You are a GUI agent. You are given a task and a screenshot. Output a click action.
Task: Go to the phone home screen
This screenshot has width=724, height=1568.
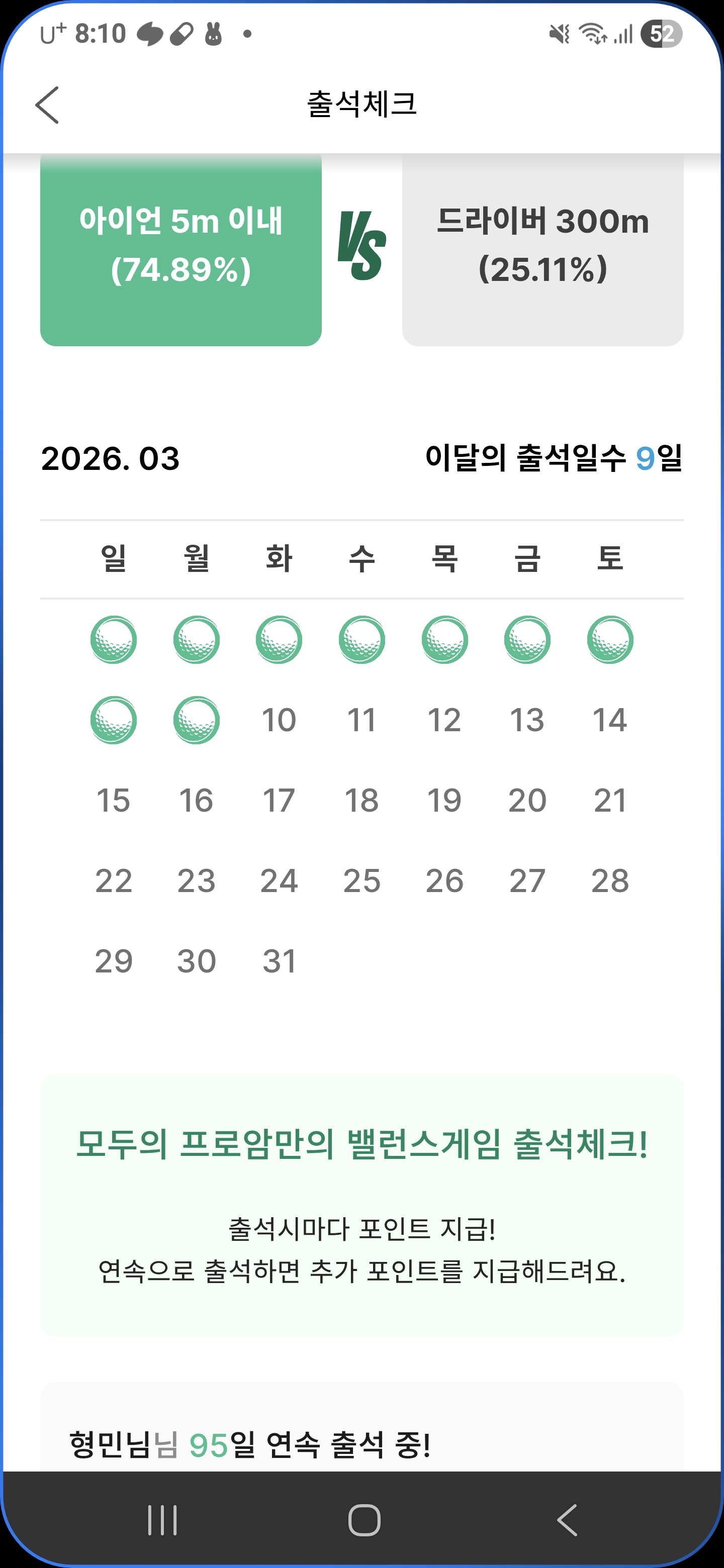point(364,1520)
